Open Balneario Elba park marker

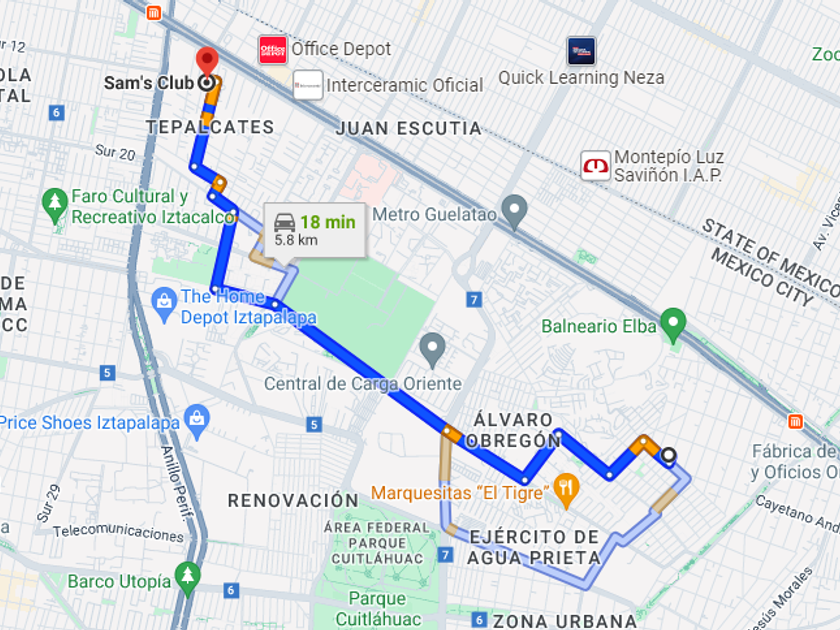click(673, 325)
